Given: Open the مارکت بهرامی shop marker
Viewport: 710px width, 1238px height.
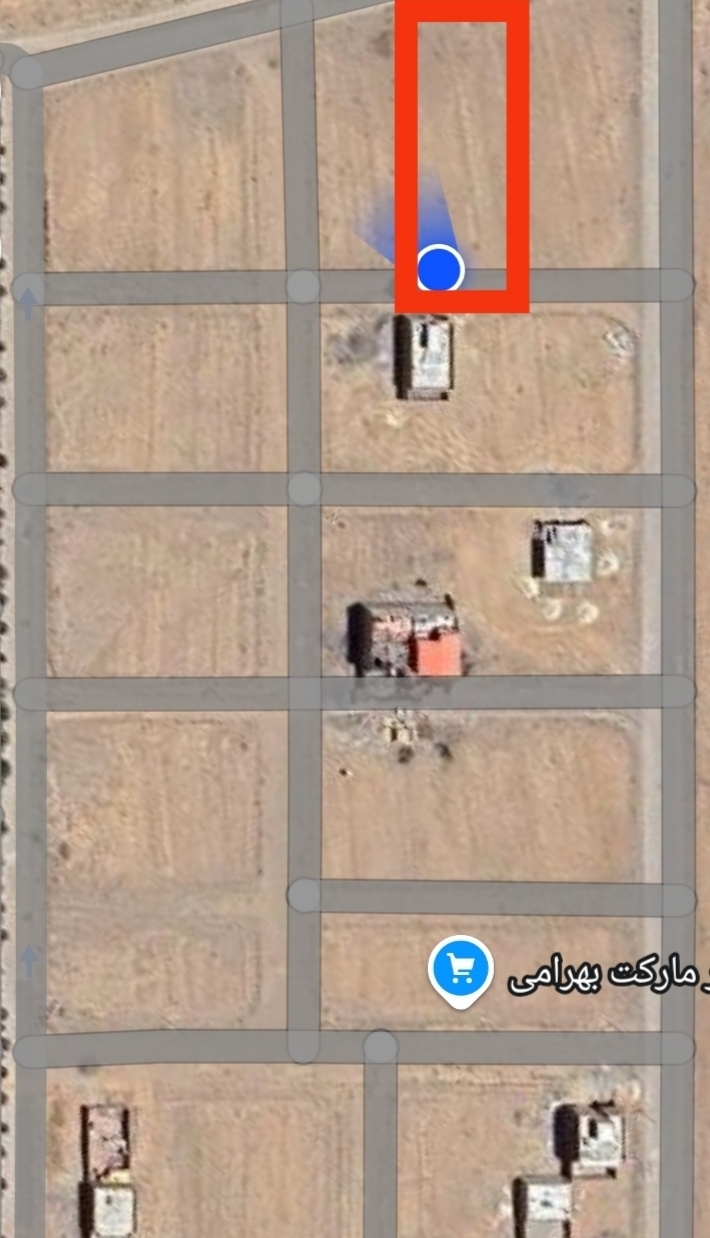Looking at the screenshot, I should tap(460, 968).
